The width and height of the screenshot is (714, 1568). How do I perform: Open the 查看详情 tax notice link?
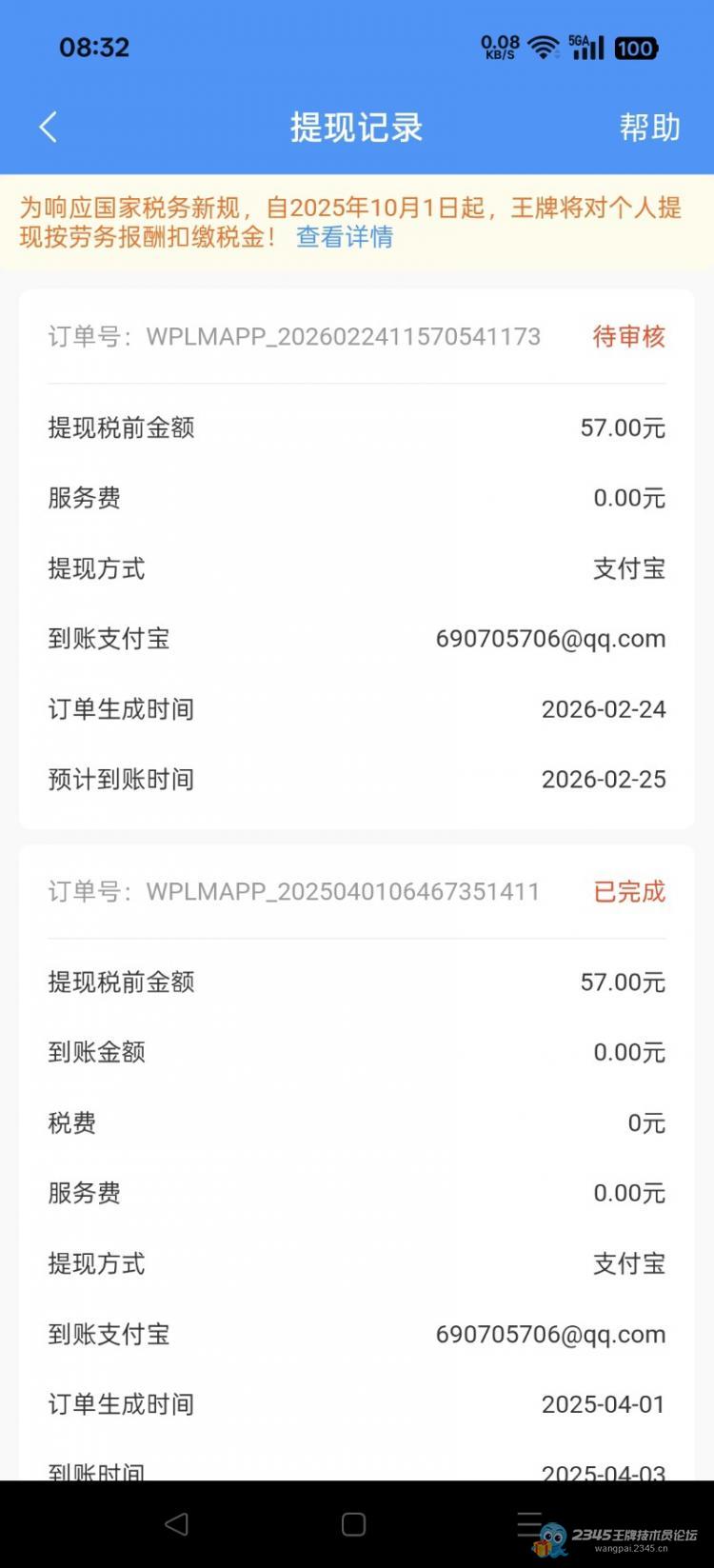coord(345,237)
